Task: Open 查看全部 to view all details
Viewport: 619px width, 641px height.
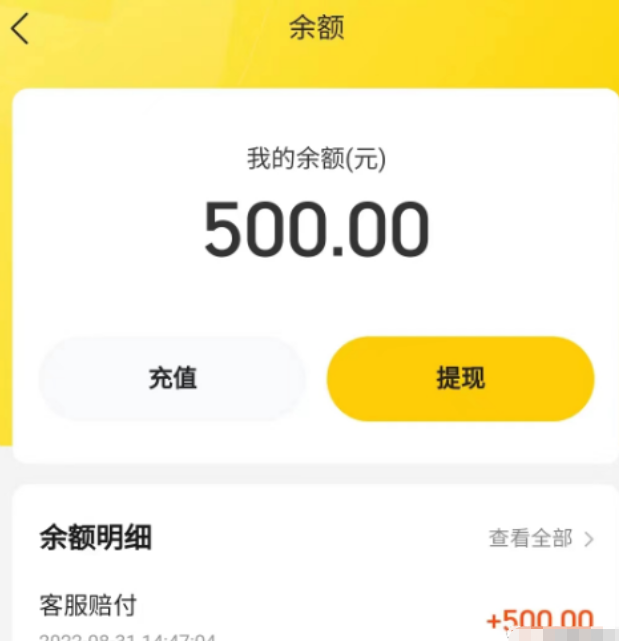Action: coord(541,538)
